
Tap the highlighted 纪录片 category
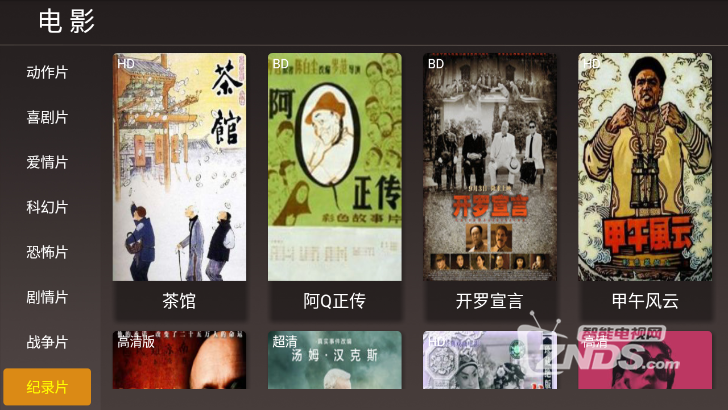click(x=47, y=387)
